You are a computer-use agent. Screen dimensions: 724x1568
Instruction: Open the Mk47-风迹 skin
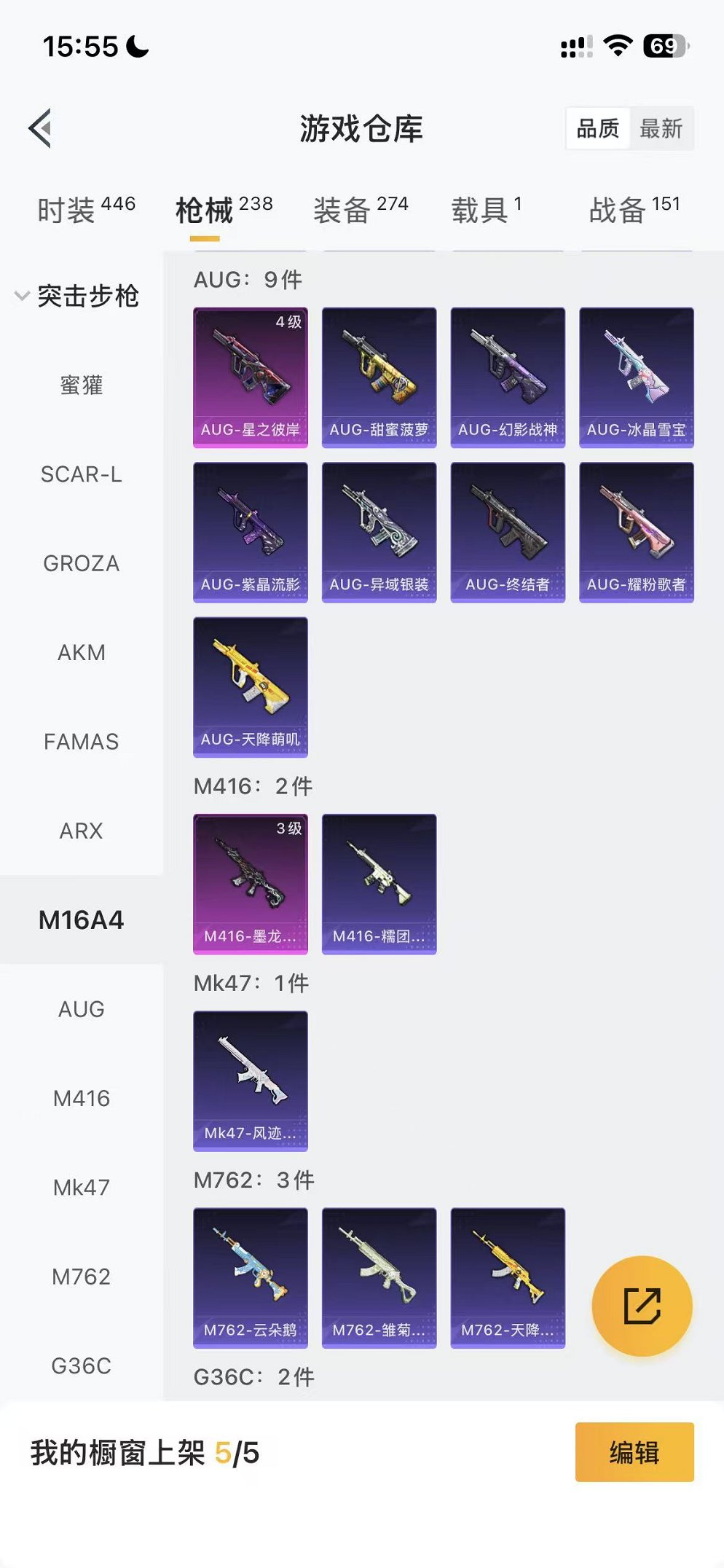[251, 1081]
